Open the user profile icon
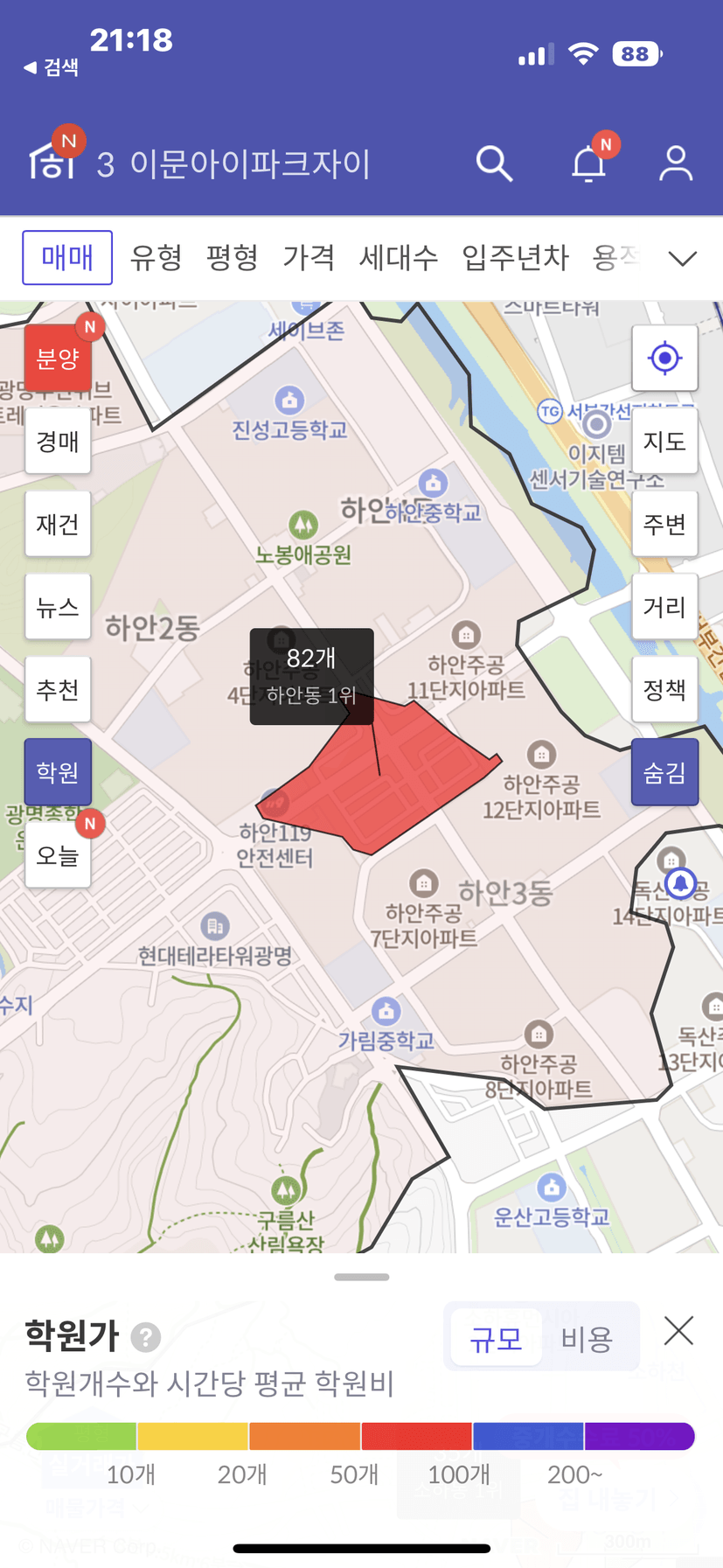Screen dimensions: 723x1568 676,164
